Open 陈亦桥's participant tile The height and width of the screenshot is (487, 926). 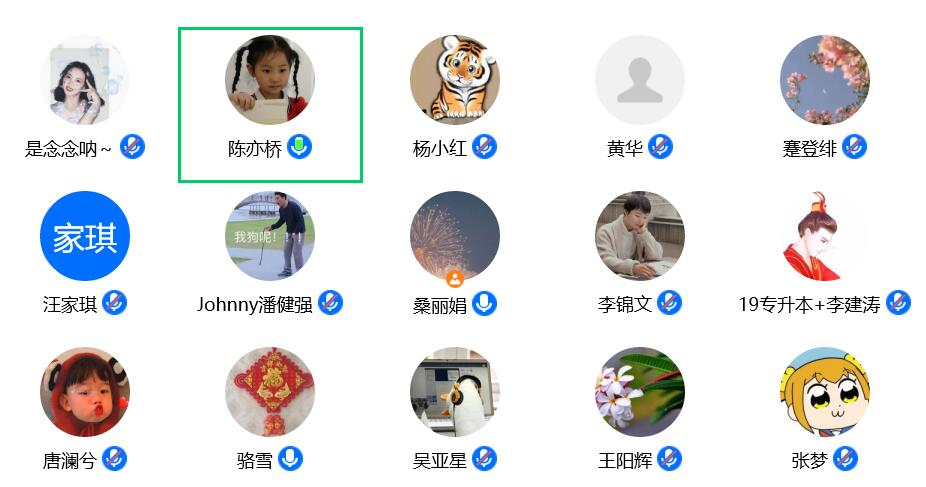(270, 81)
